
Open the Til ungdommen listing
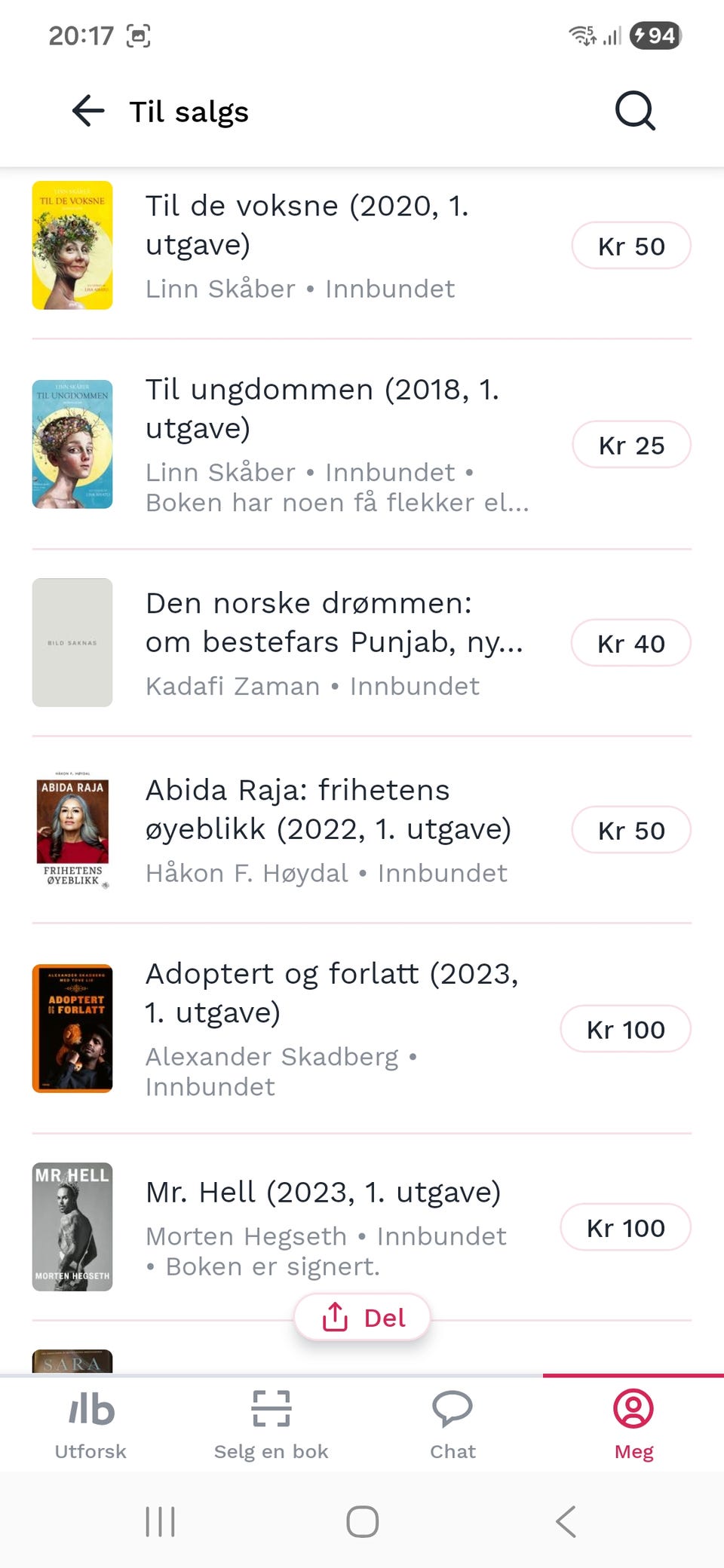coord(321,409)
